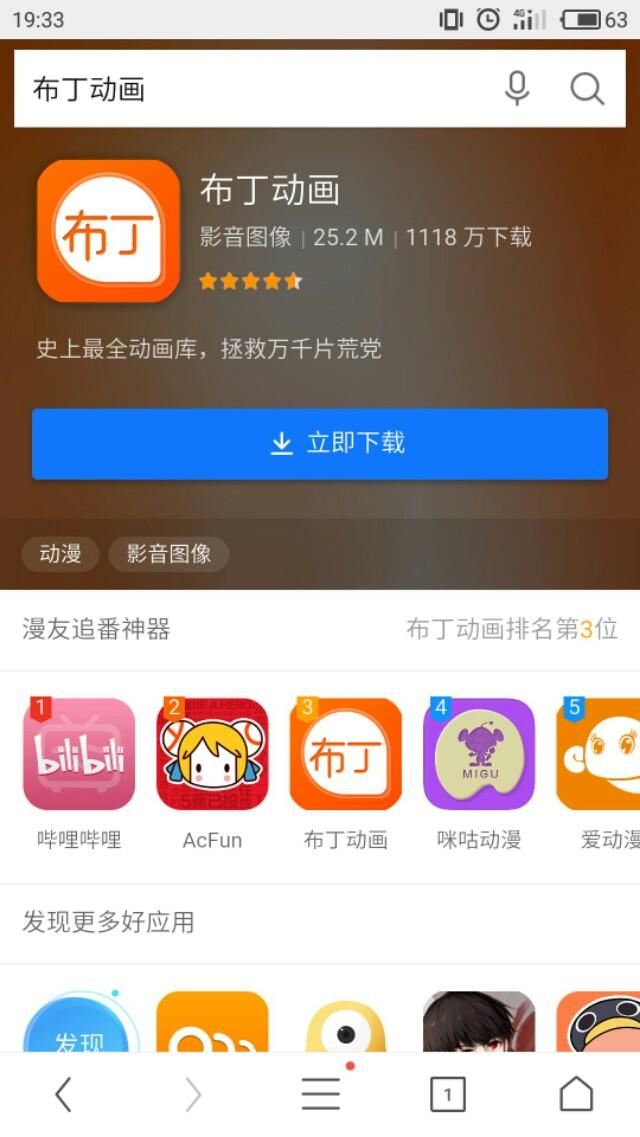Start voice search with the microphone
Image resolution: width=640 pixels, height=1137 pixels.
pos(517,89)
